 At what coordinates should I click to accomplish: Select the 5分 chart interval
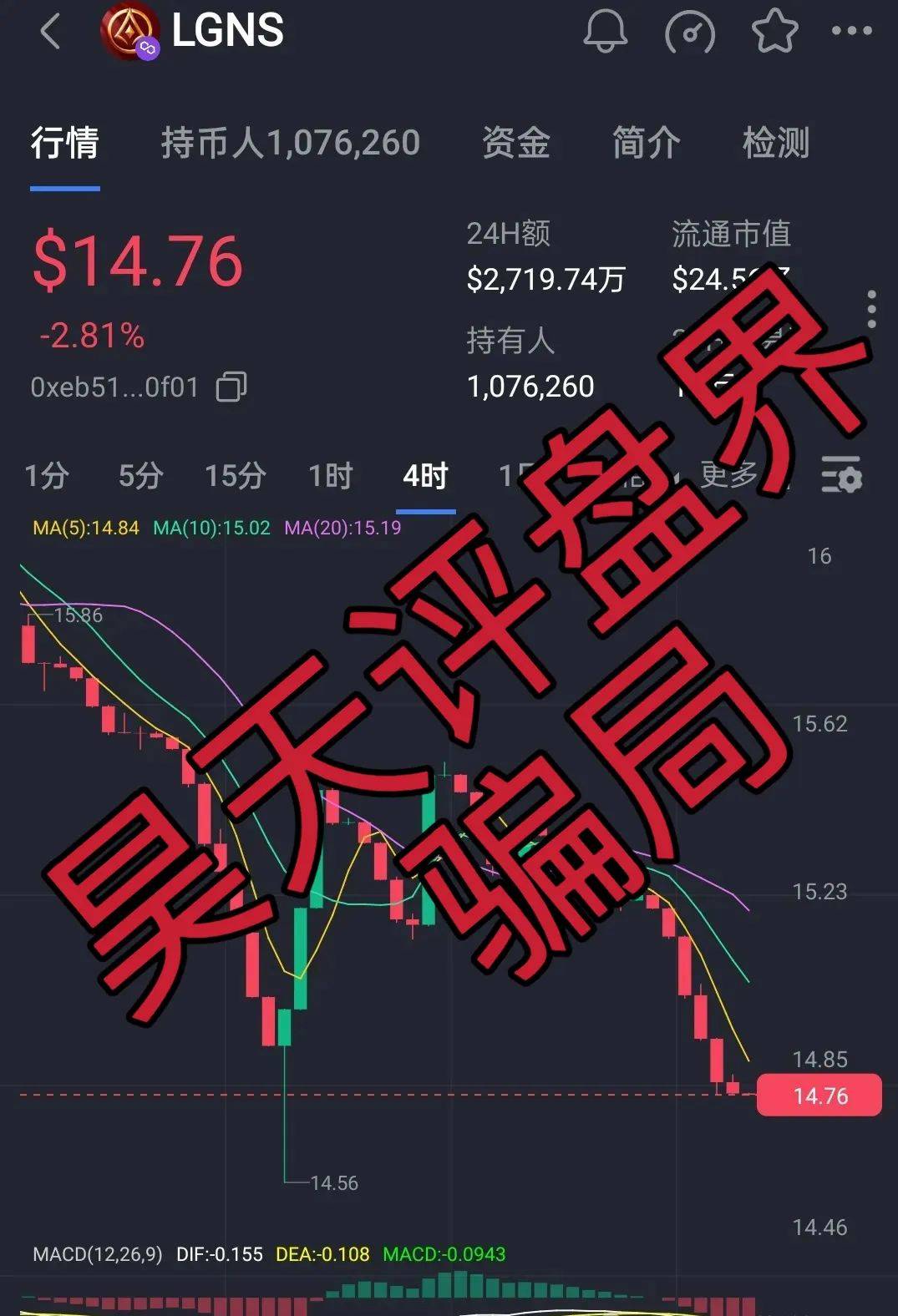pyautogui.click(x=138, y=476)
